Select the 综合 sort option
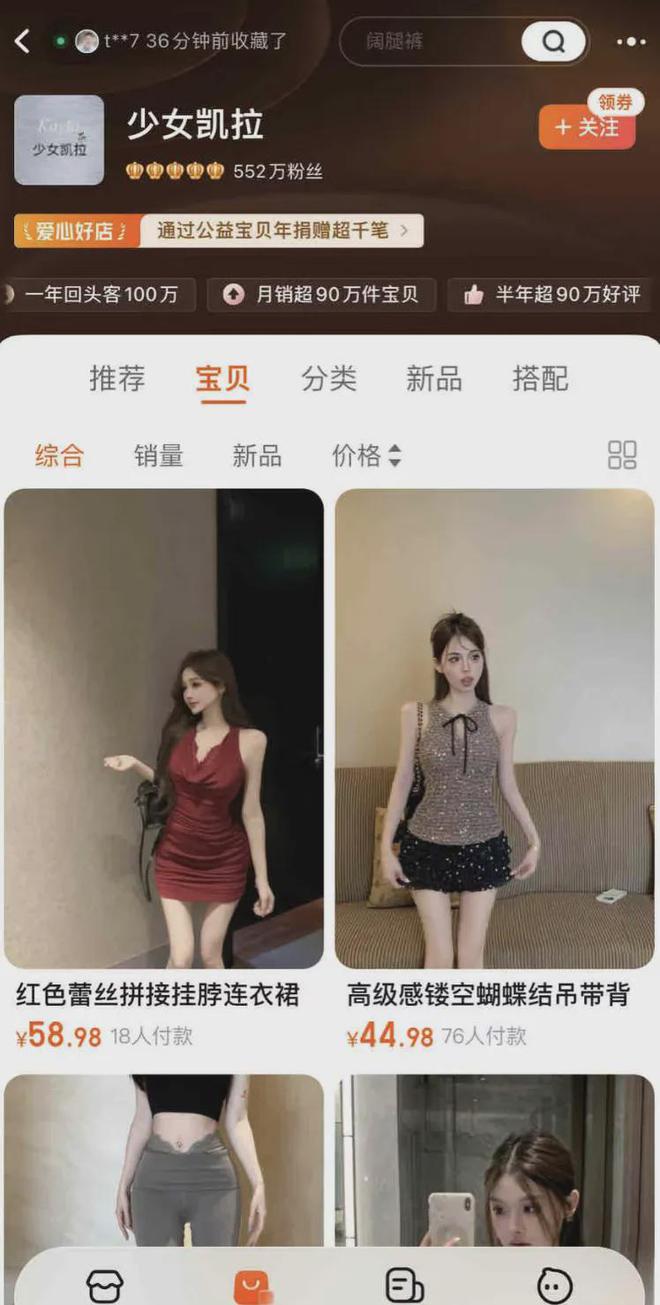The height and width of the screenshot is (1305, 660). tap(60, 456)
